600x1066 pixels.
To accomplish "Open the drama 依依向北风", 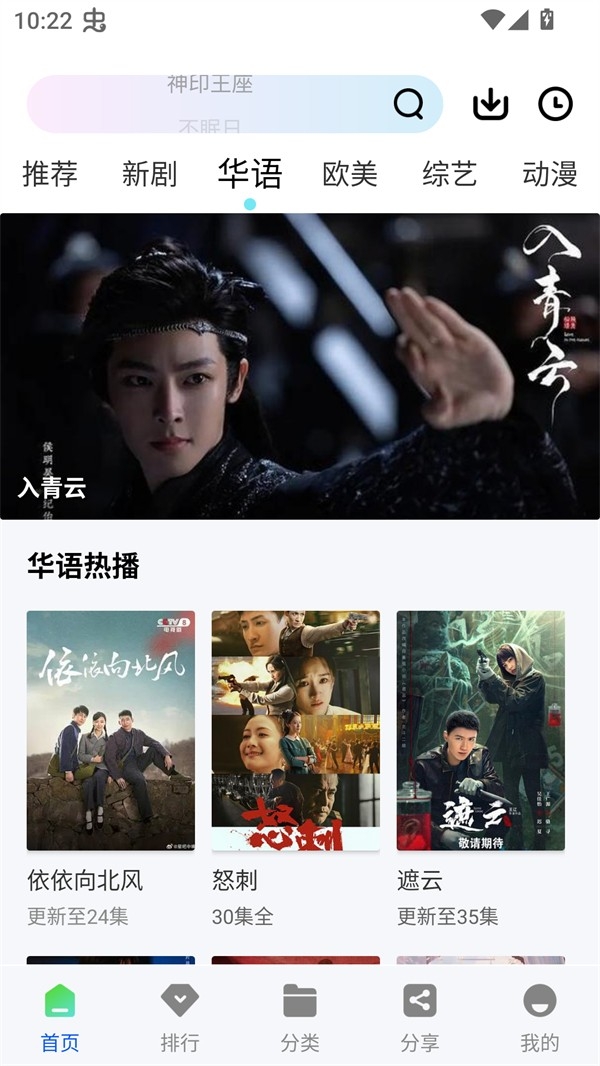I will tap(111, 730).
